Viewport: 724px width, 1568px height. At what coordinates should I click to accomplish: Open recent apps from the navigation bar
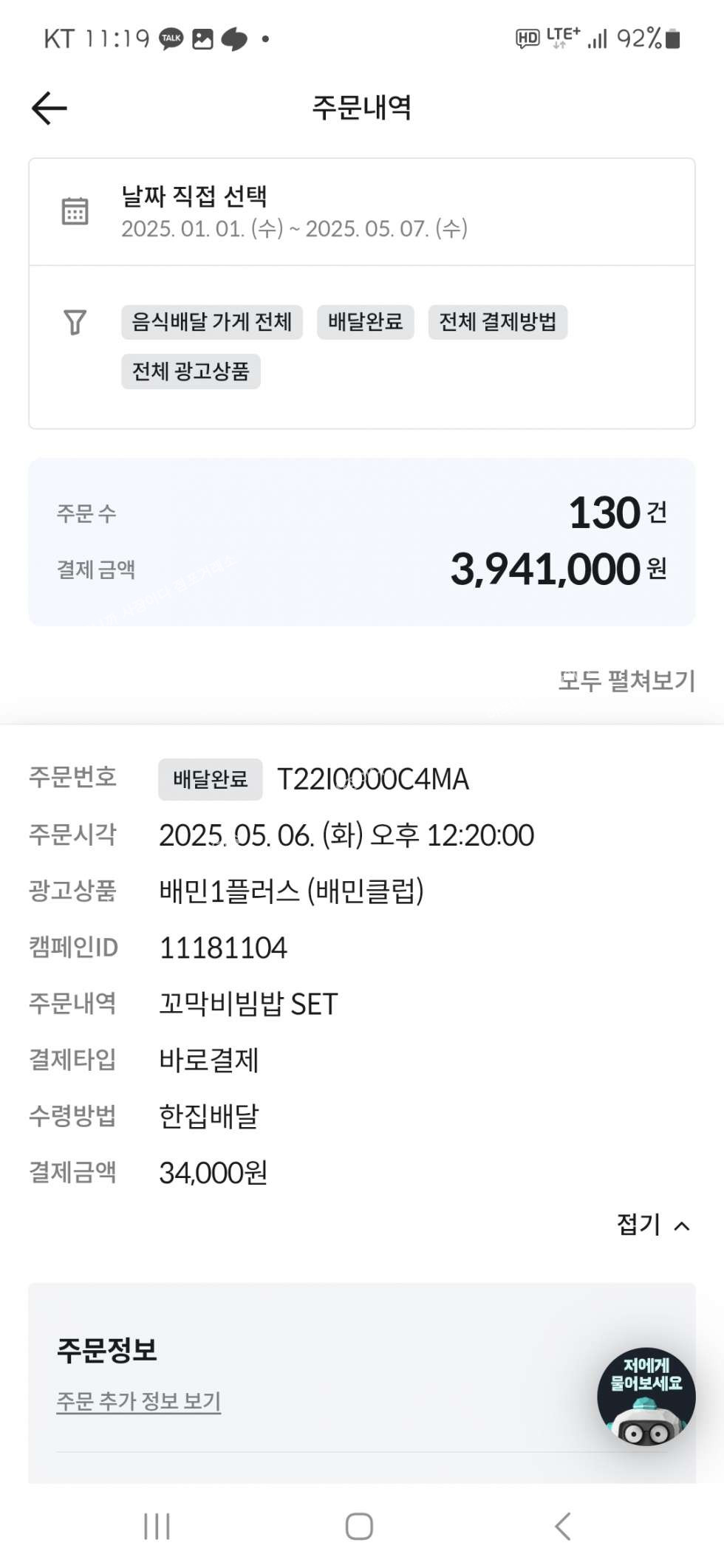[157, 1526]
